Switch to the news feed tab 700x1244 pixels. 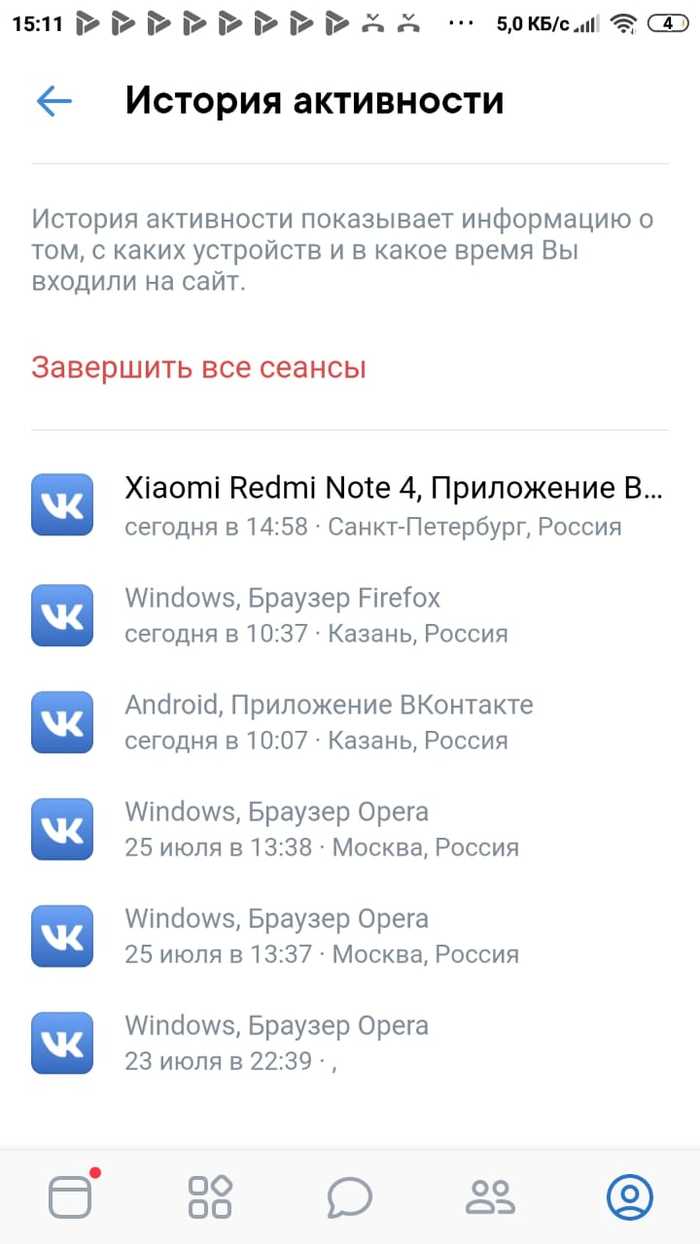pyautogui.click(x=70, y=1196)
